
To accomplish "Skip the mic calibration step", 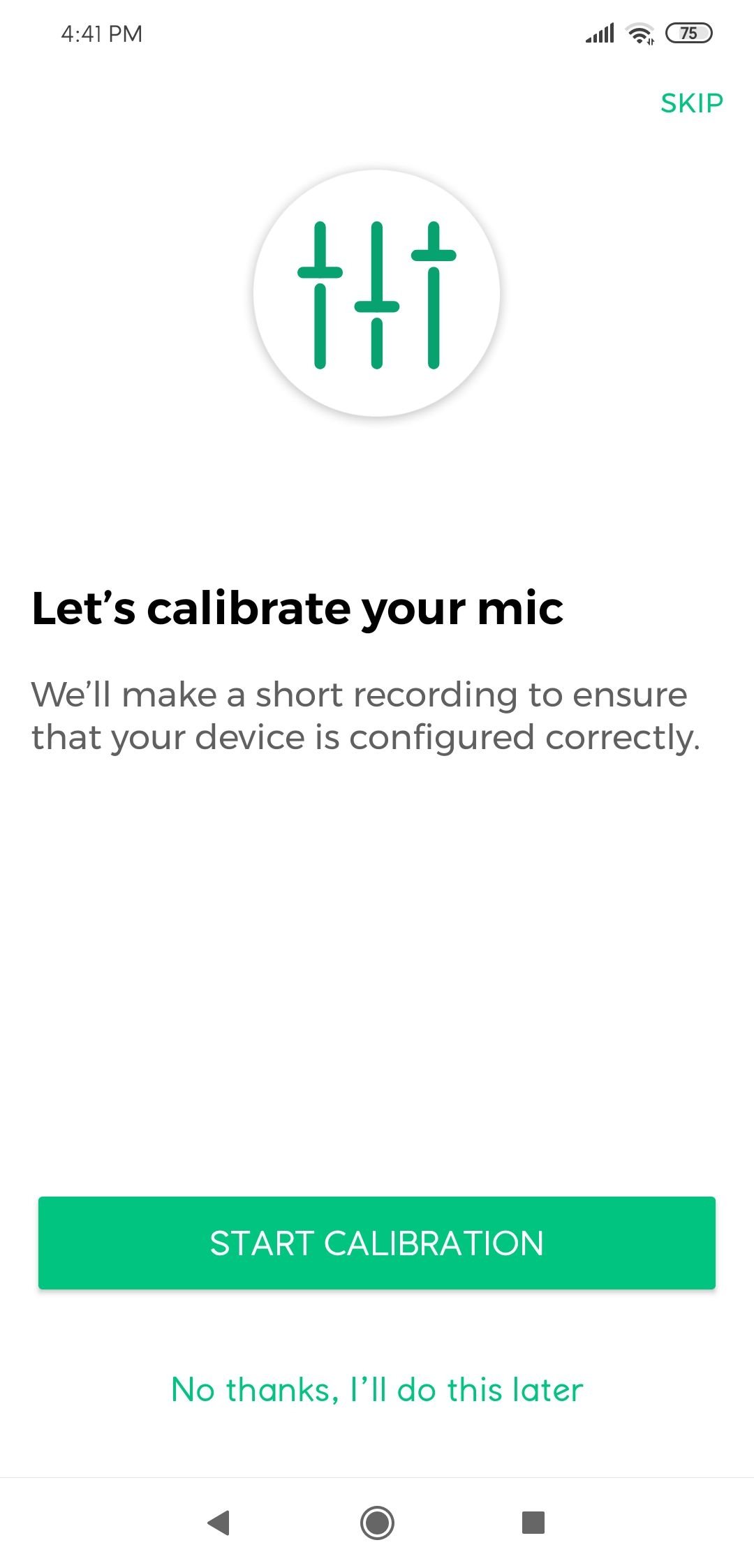I will [691, 103].
